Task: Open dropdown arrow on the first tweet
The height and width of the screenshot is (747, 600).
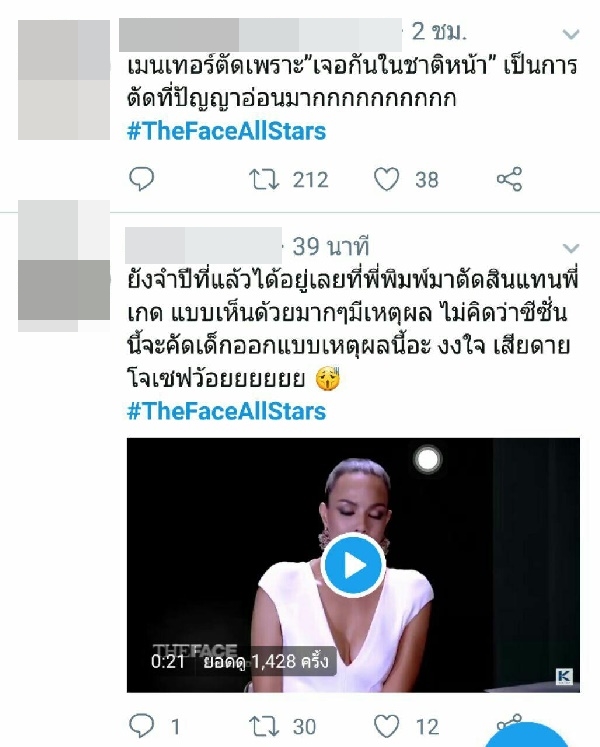Action: pyautogui.click(x=571, y=34)
